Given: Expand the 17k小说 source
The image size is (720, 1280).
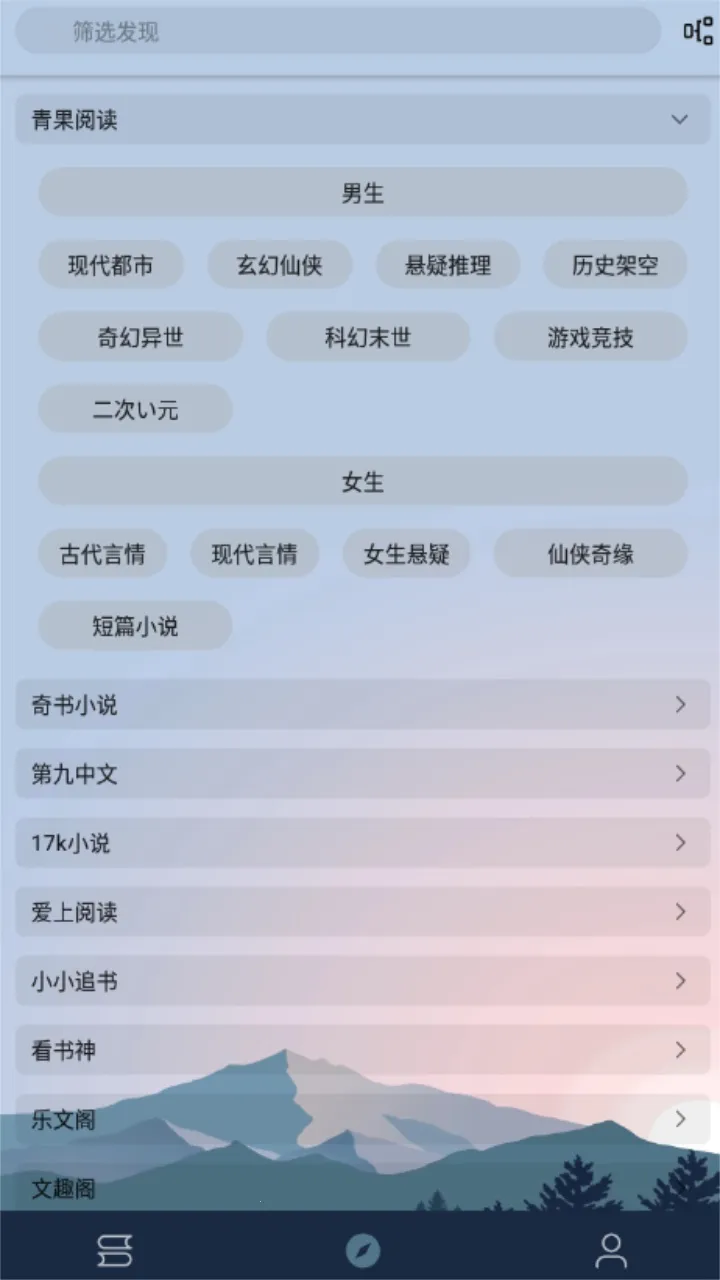Looking at the screenshot, I should pyautogui.click(x=362, y=843).
